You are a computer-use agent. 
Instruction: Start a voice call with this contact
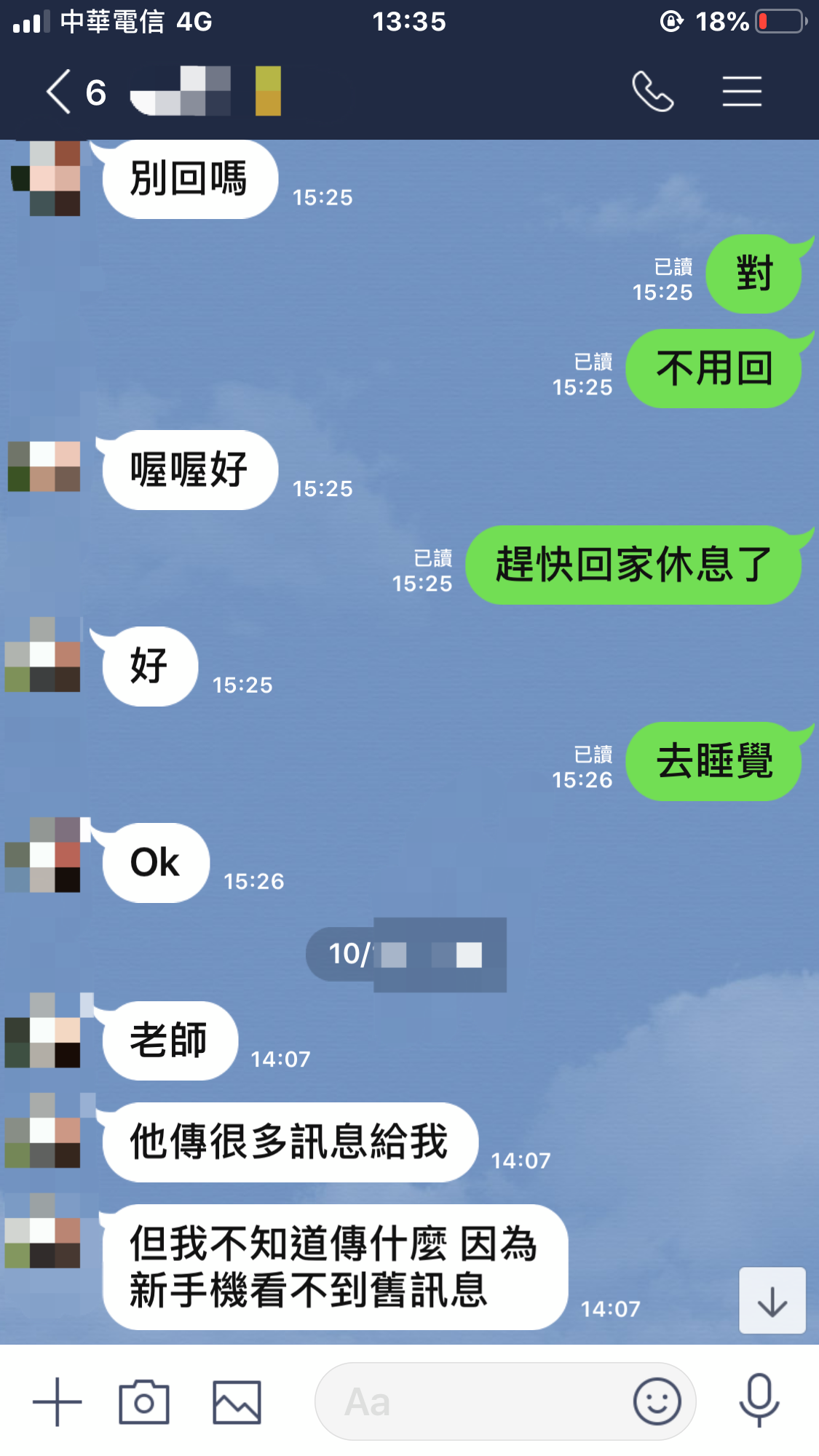(x=652, y=92)
